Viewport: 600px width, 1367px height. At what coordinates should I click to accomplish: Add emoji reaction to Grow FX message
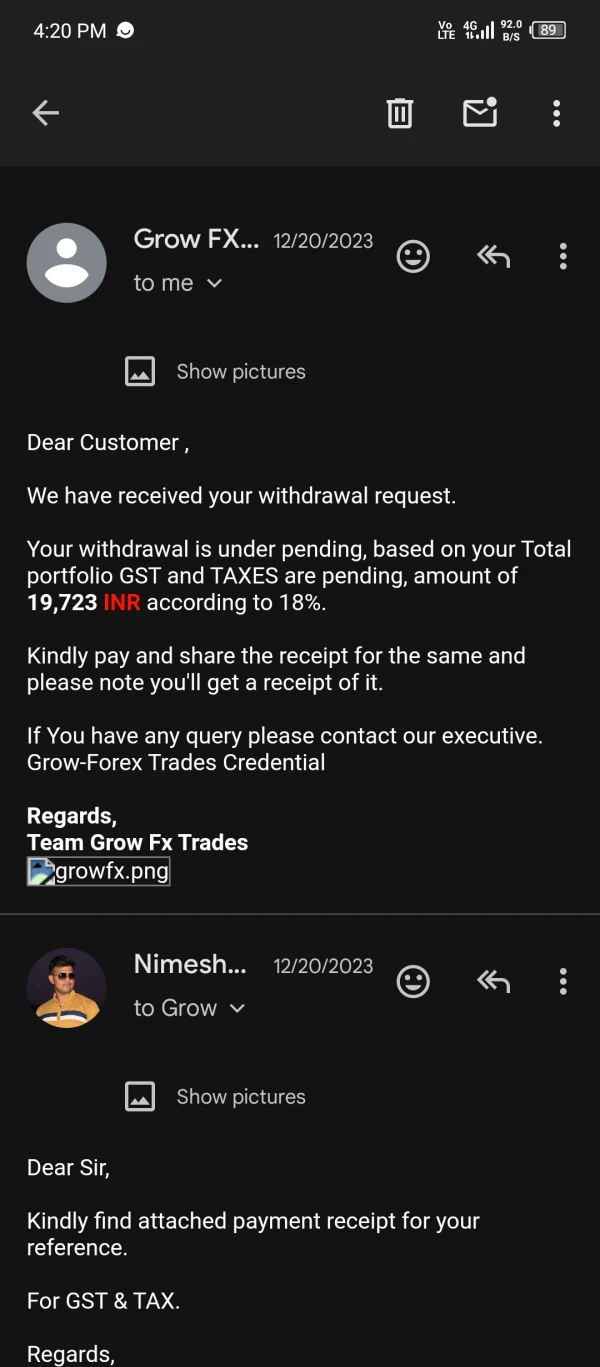[413, 256]
